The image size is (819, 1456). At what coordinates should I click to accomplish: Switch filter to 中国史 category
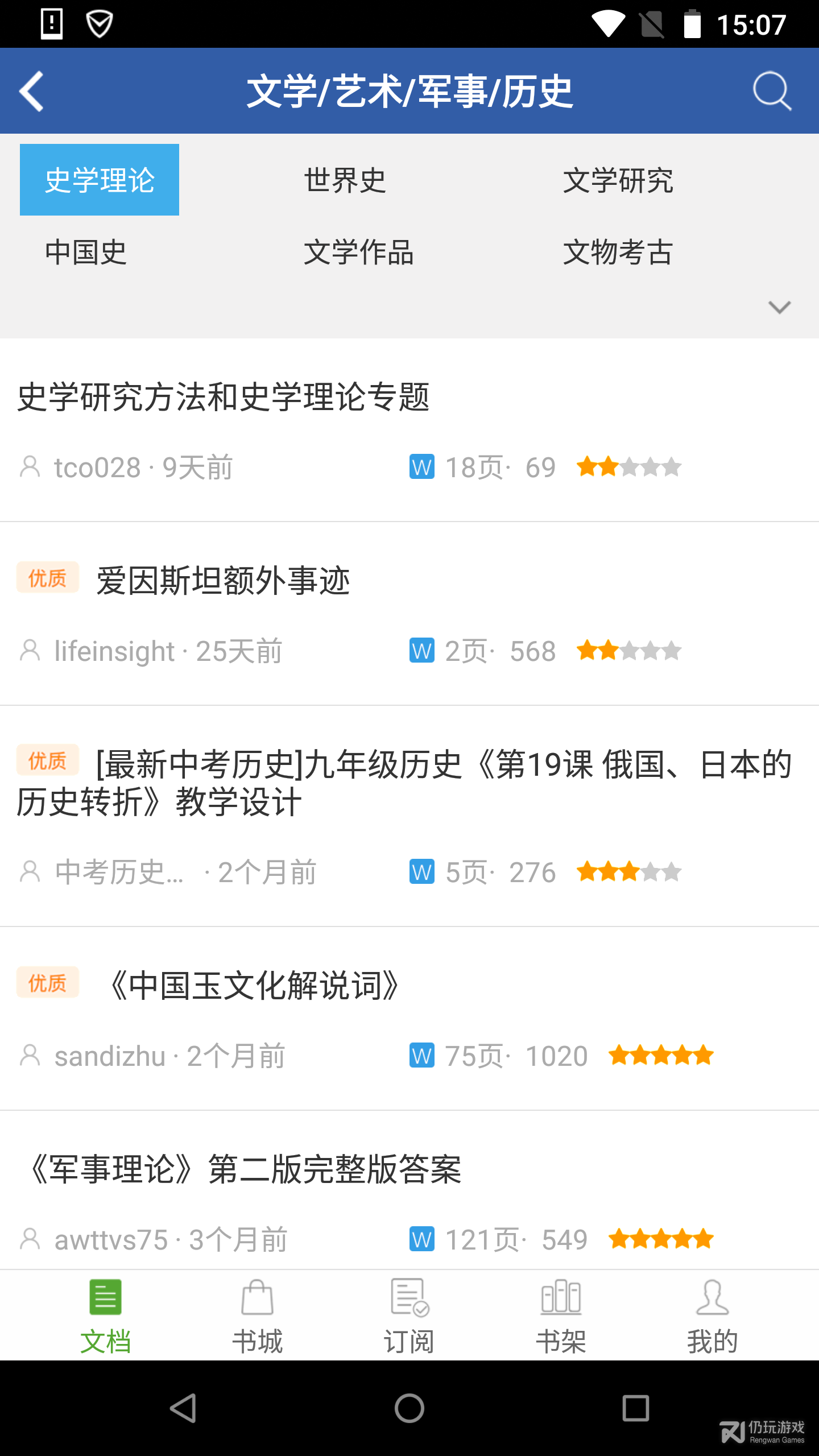[85, 254]
